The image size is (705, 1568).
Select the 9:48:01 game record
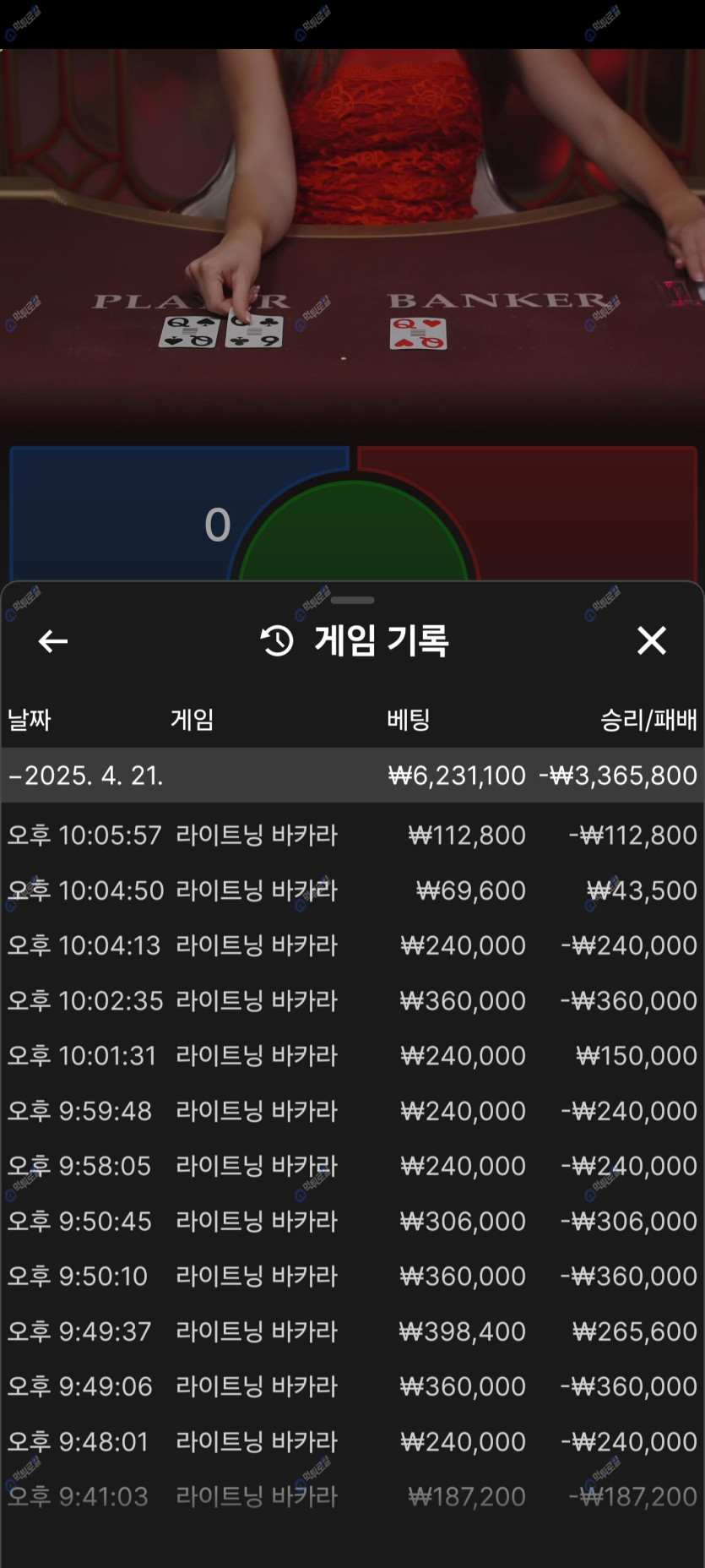pyautogui.click(x=352, y=1441)
